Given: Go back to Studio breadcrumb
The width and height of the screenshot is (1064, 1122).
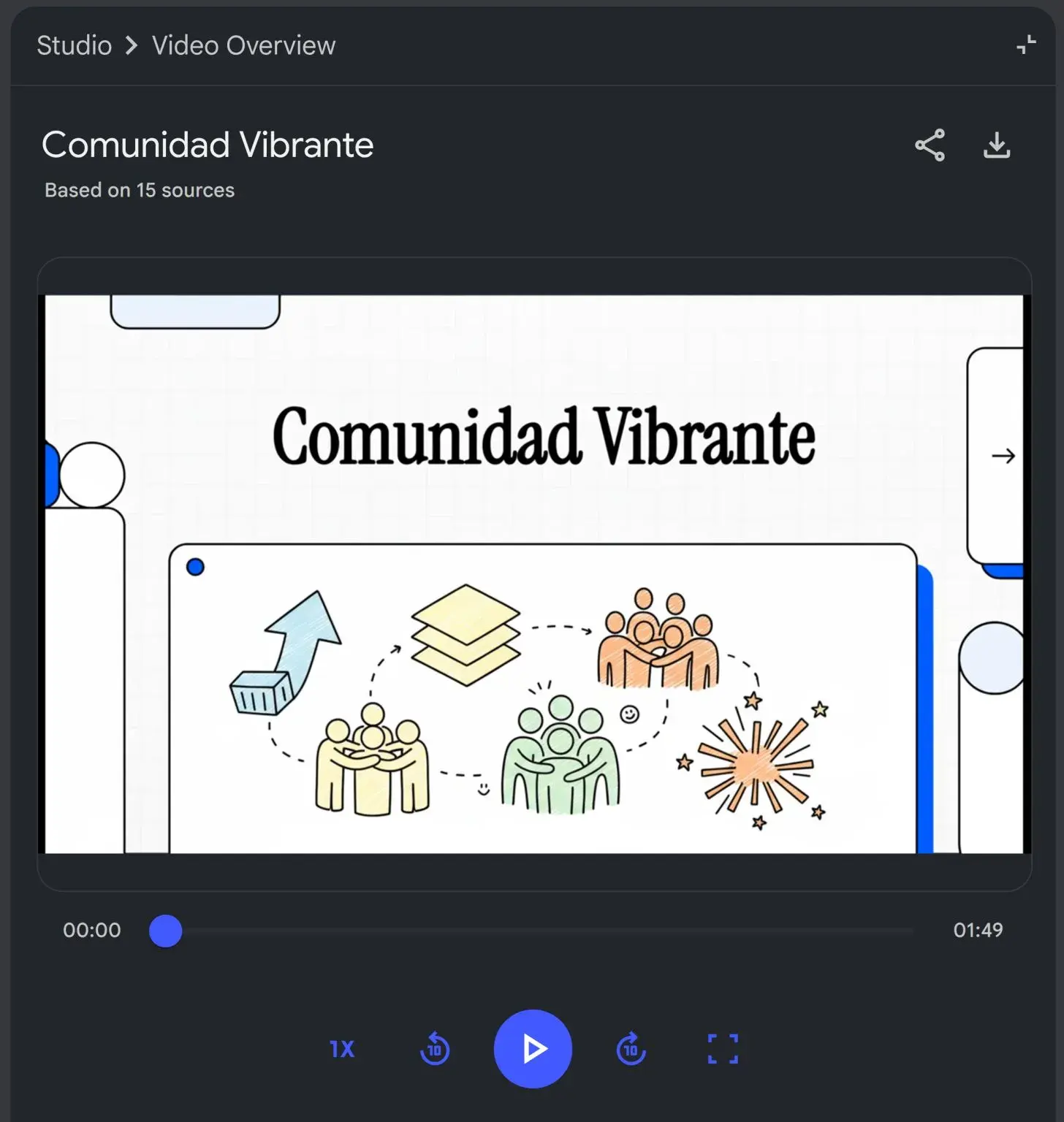Looking at the screenshot, I should [74, 45].
